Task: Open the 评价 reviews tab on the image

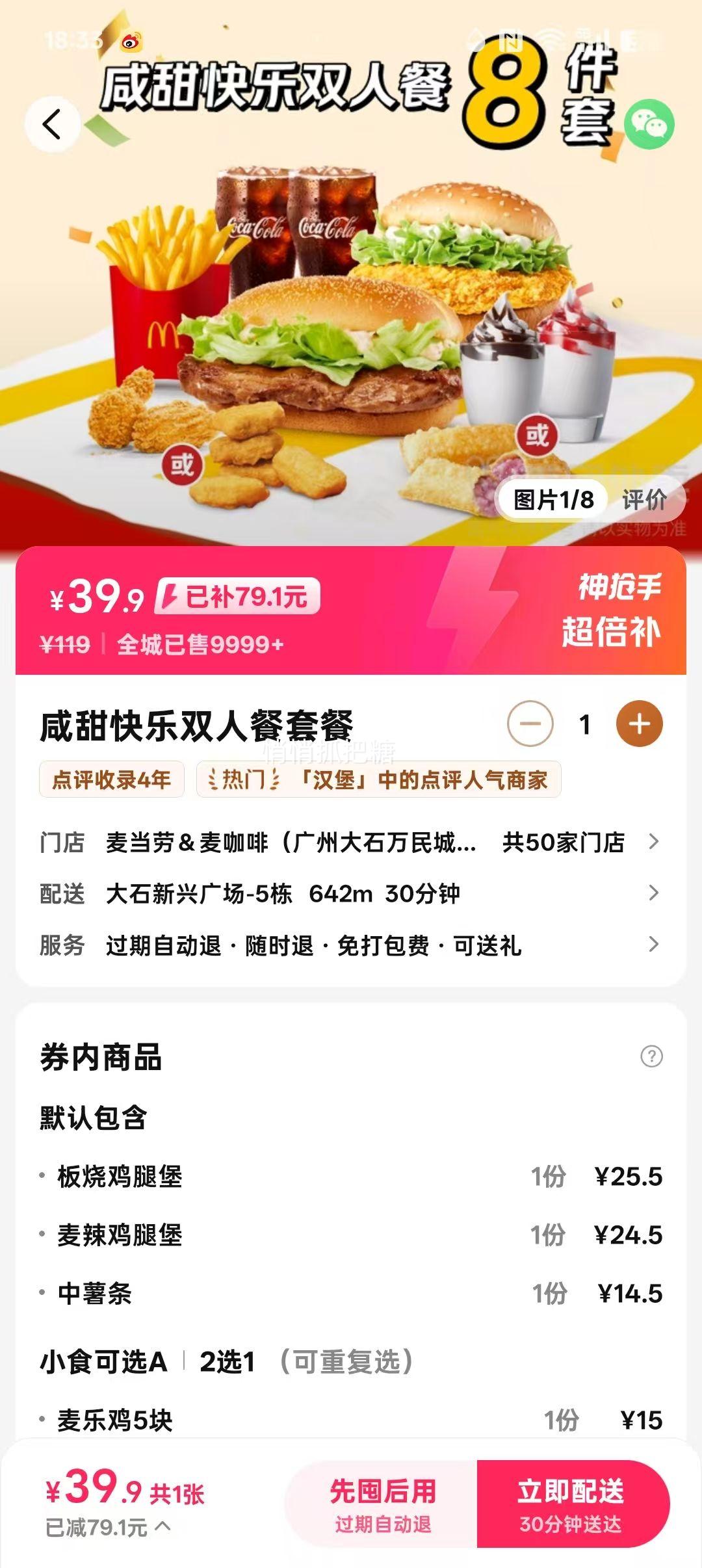Action: click(643, 499)
